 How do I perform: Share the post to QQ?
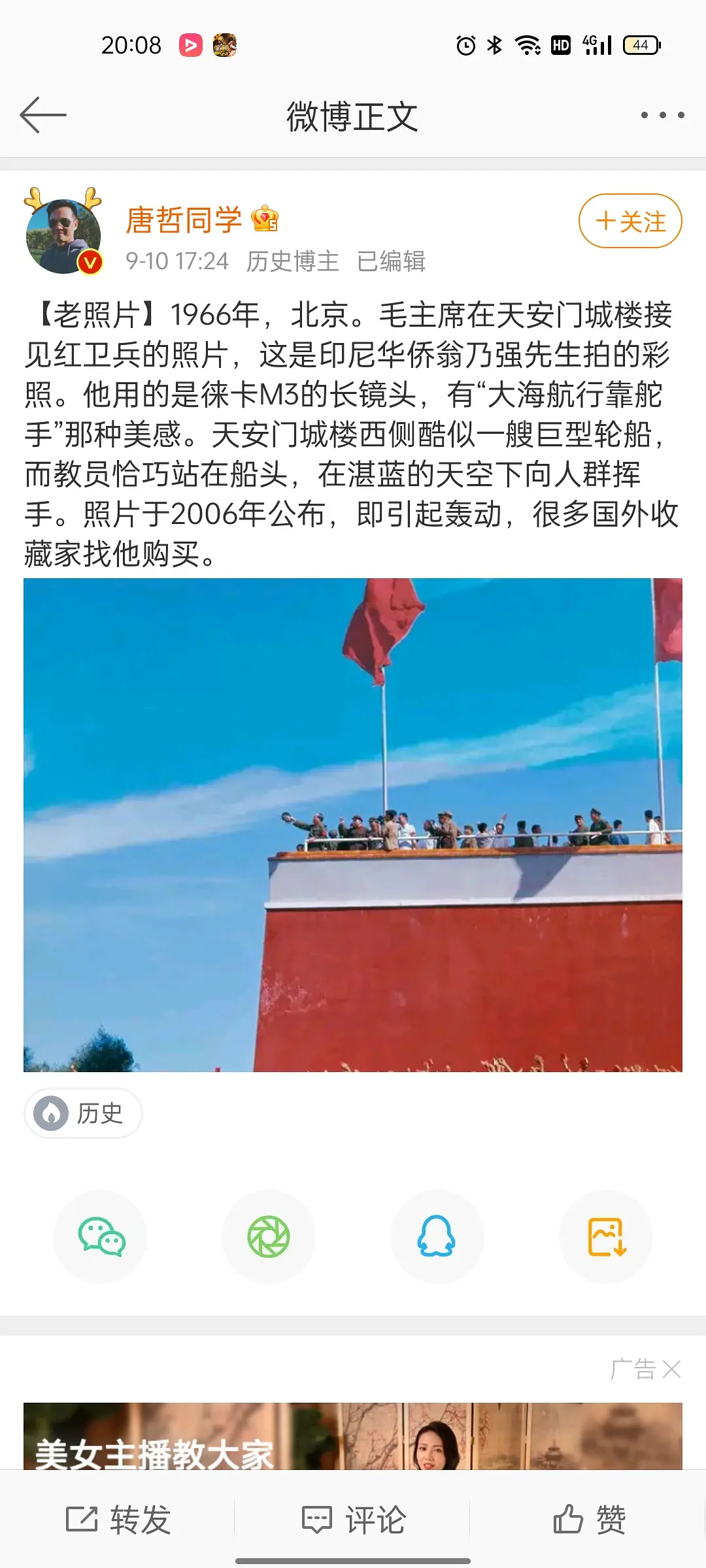437,1237
